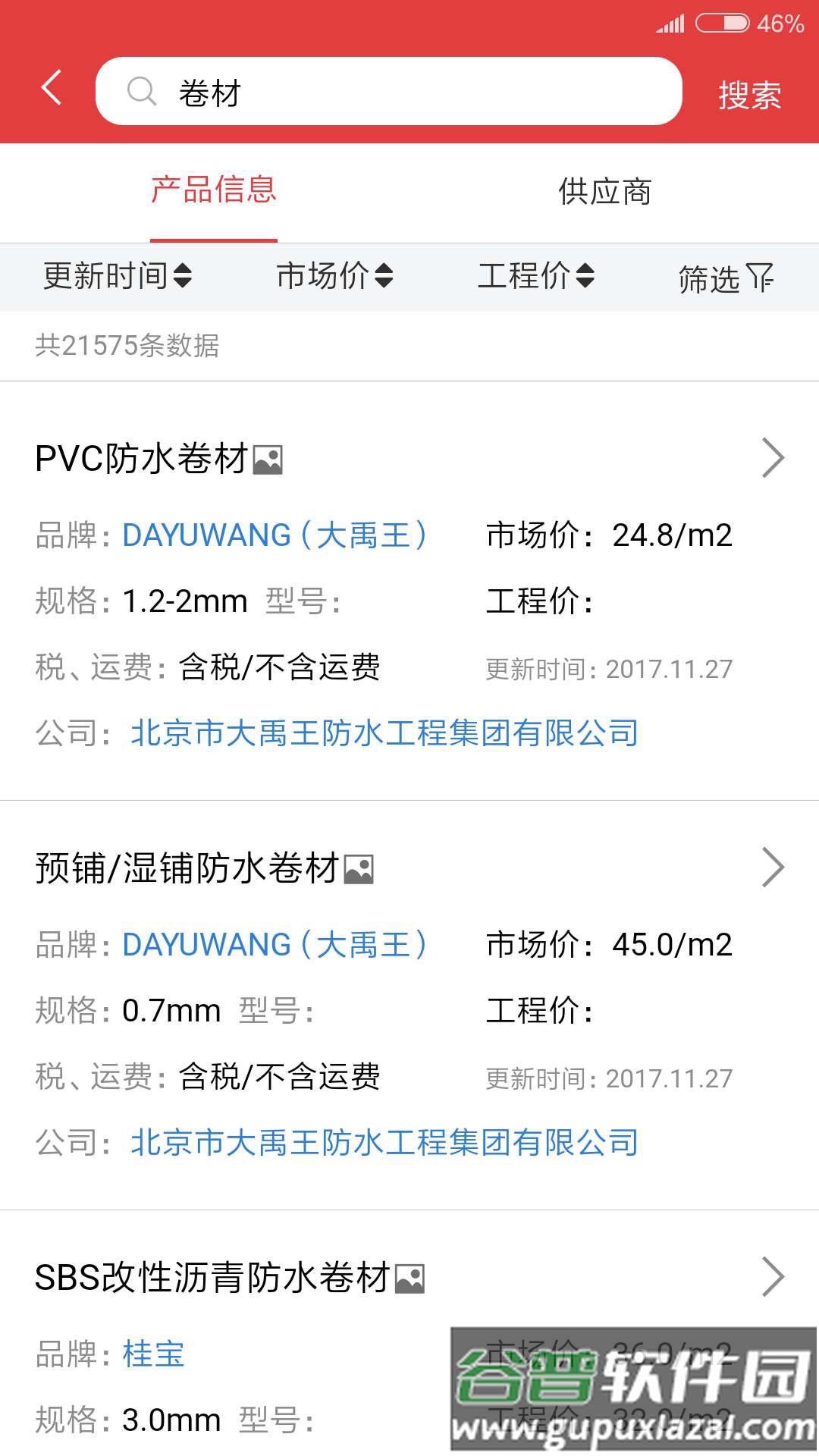This screenshot has height=1456, width=819.
Task: Toggle sort by 更新时间
Action: [x=116, y=278]
